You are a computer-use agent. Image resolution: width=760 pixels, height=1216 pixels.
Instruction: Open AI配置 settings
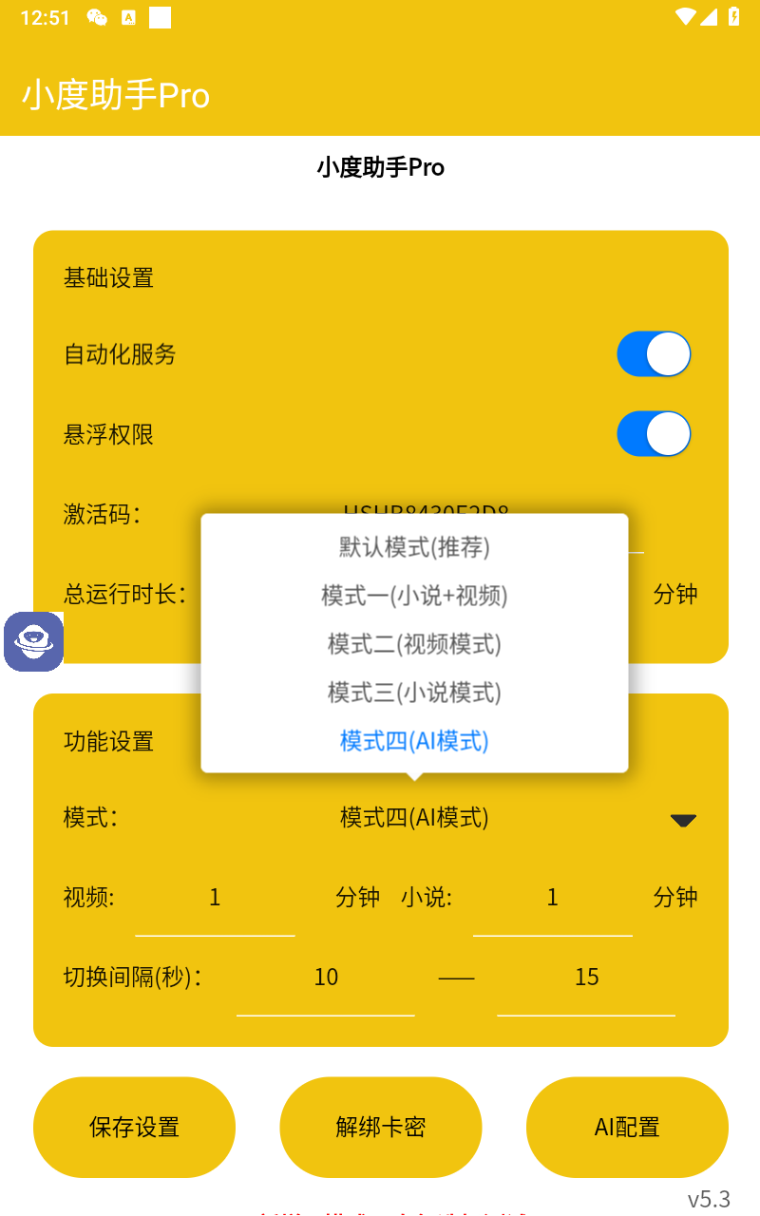coord(626,1127)
